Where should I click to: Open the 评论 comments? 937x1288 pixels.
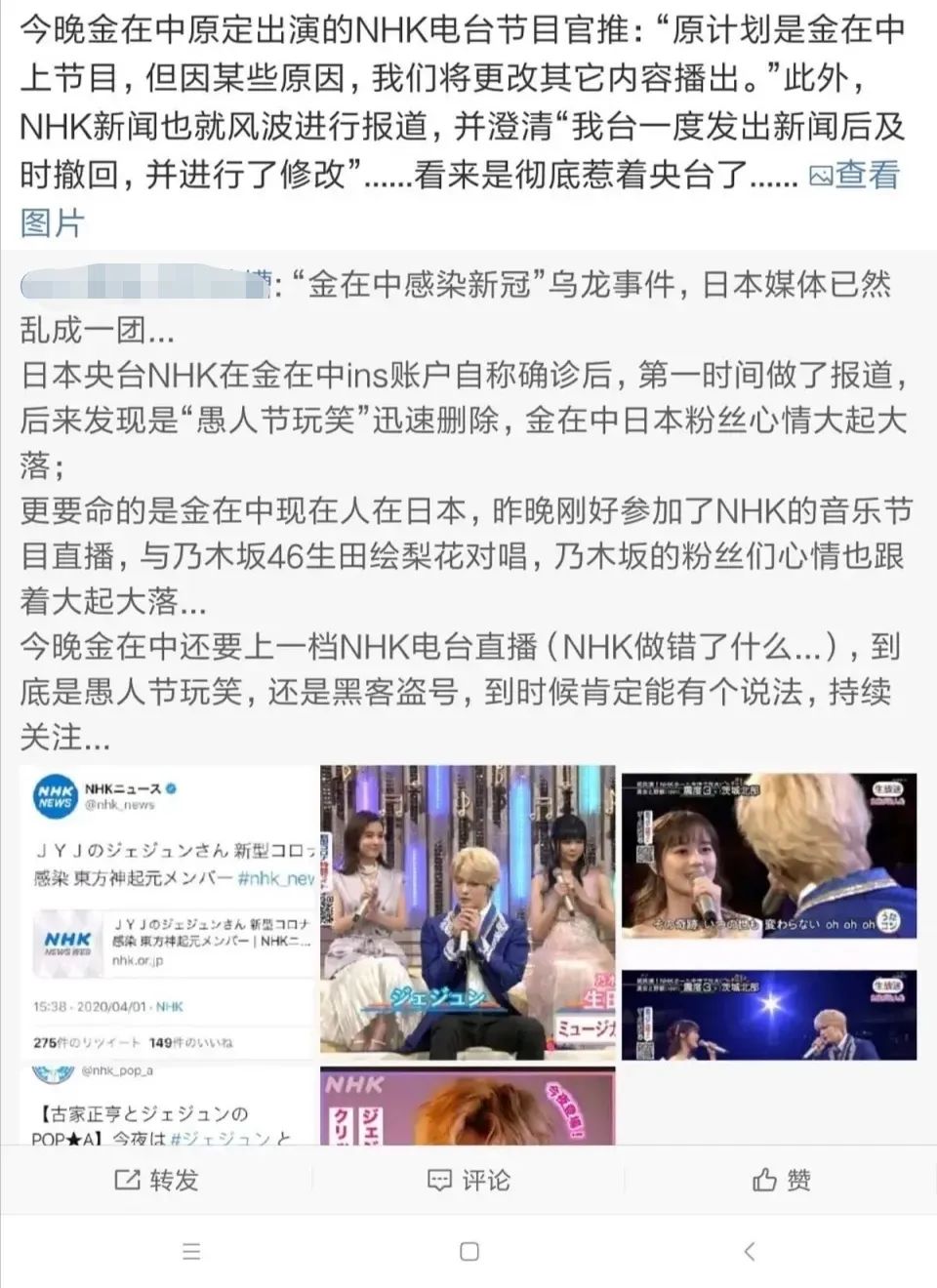[468, 1181]
